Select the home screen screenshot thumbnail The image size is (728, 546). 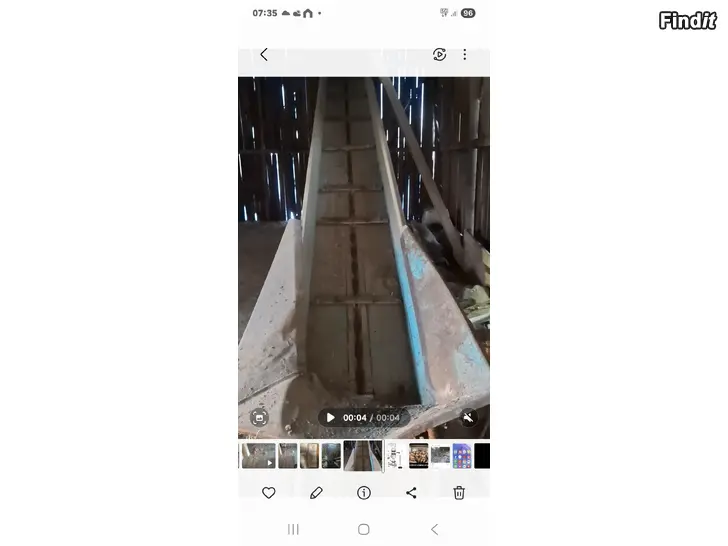pyautogui.click(x=462, y=456)
